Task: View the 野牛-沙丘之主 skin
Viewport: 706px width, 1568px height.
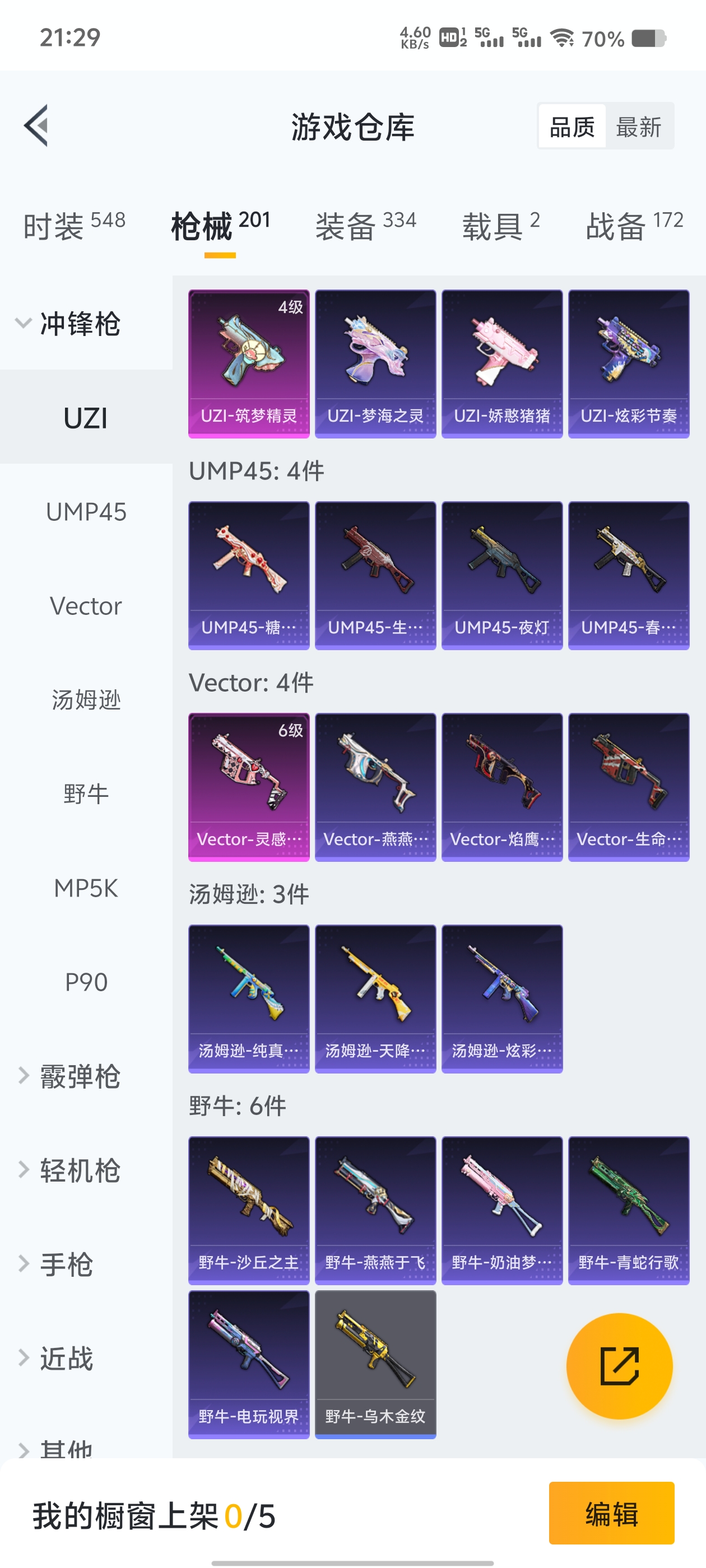Action: point(249,1210)
